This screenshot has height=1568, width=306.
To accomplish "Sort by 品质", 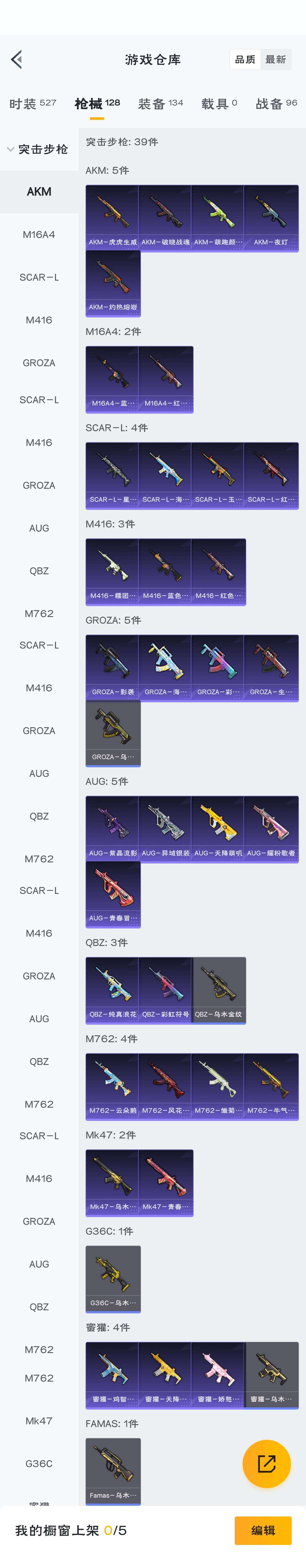I will (245, 60).
